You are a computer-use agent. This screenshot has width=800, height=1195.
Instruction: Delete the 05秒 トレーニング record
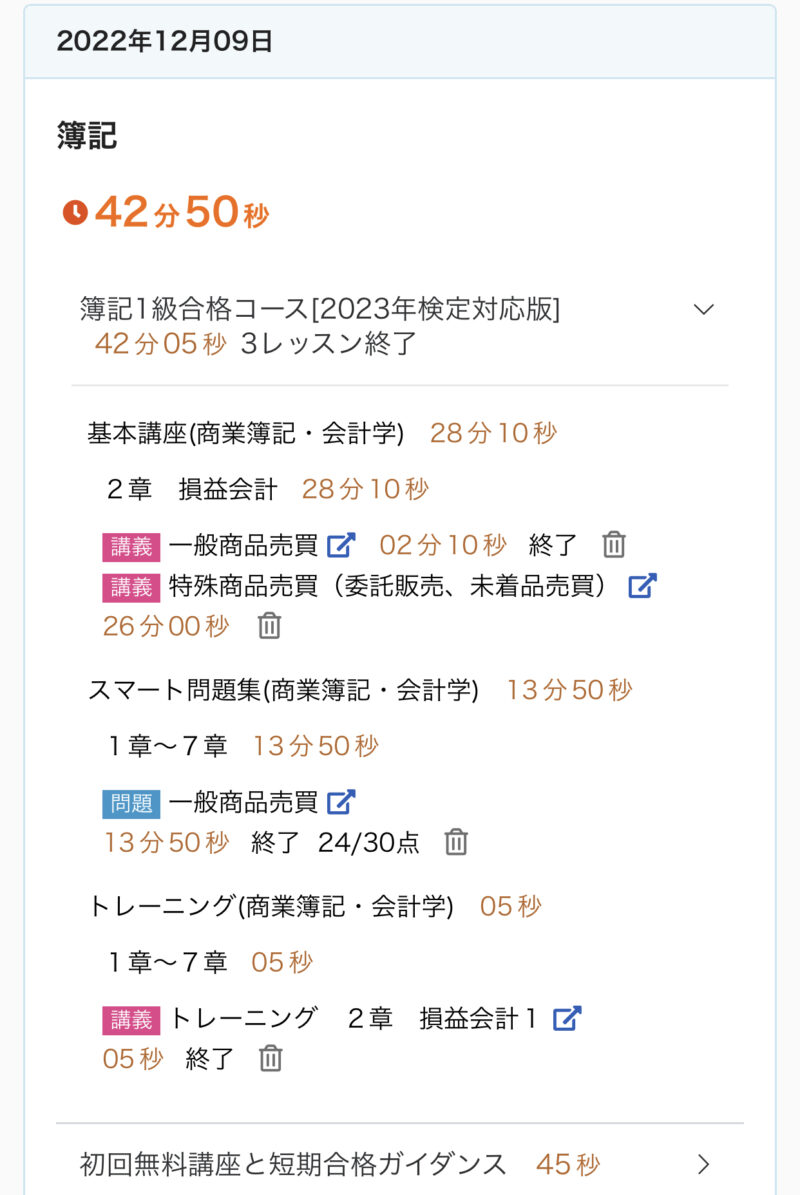click(x=270, y=1058)
